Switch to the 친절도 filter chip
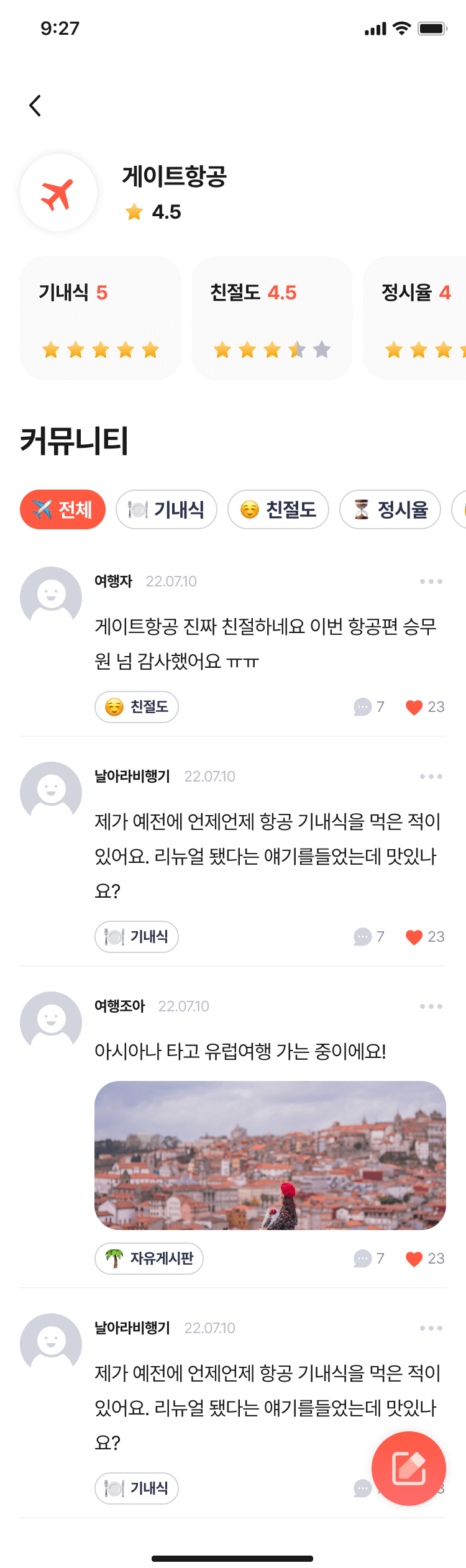 (278, 509)
